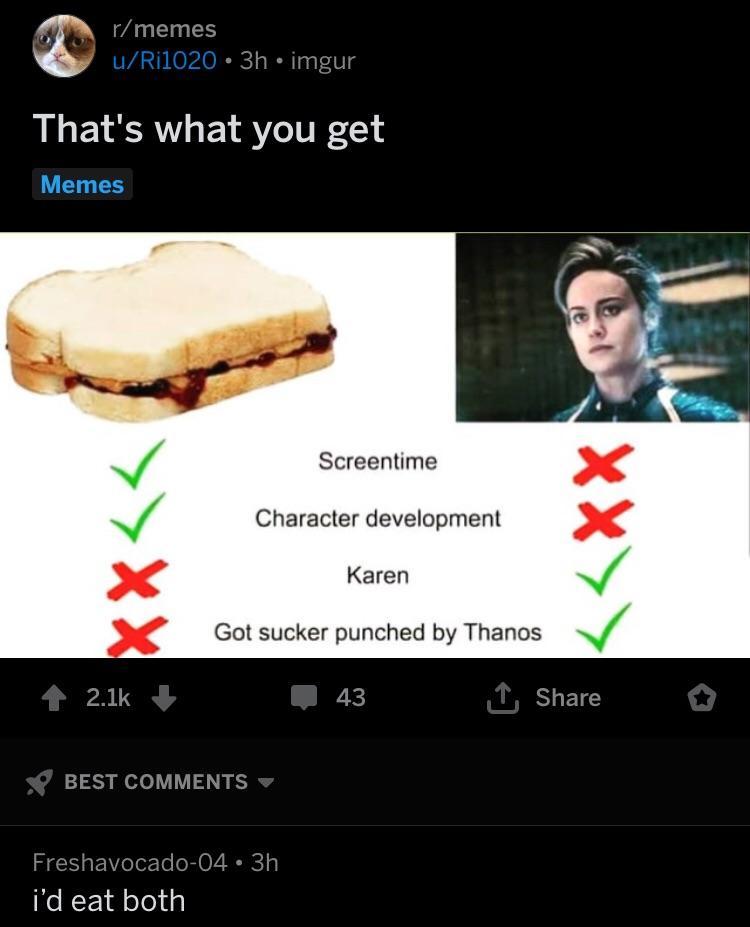Give an award to this post
The height and width of the screenshot is (927, 750).
pos(702,698)
